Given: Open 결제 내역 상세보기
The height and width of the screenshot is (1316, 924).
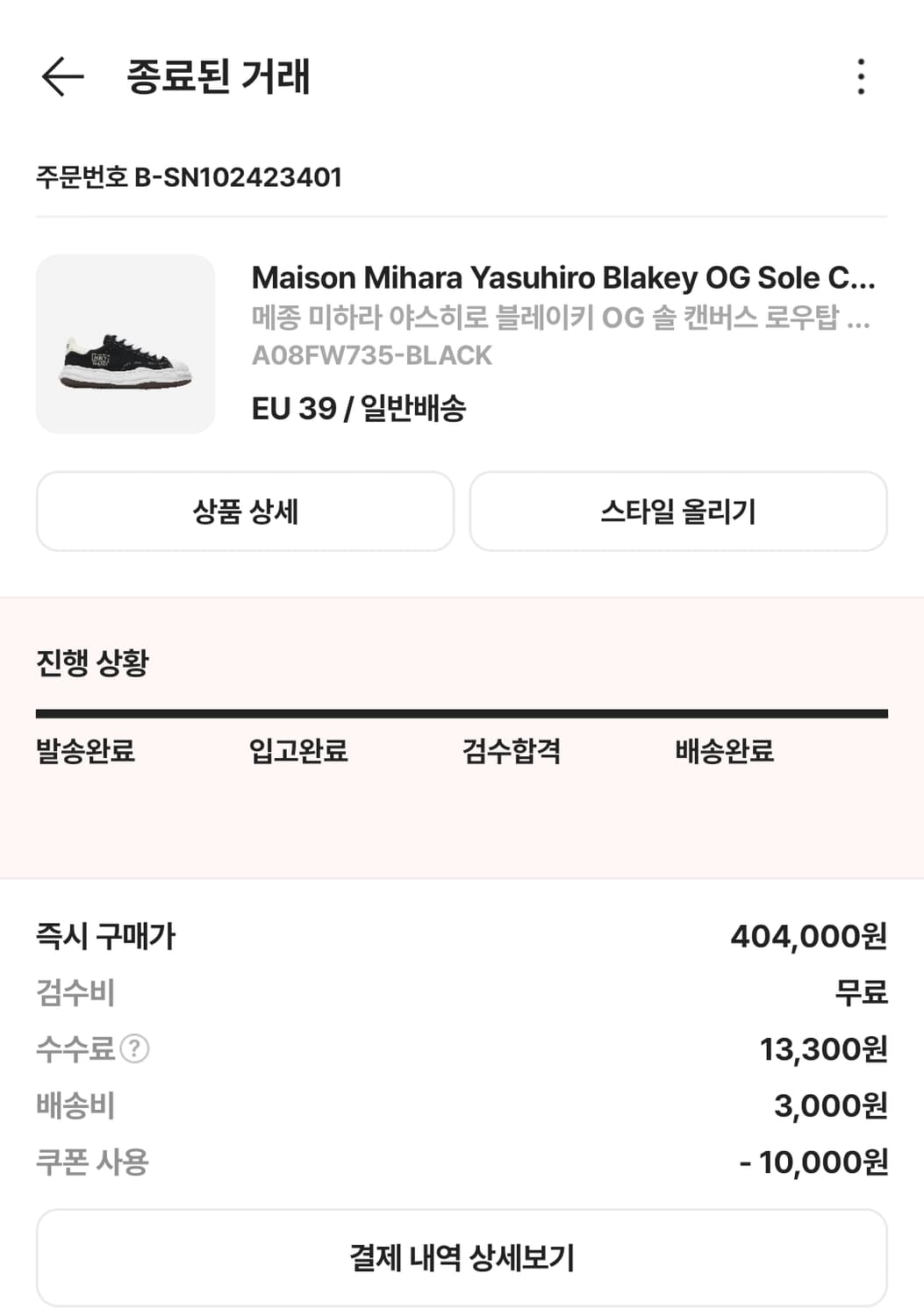Looking at the screenshot, I should (x=462, y=1257).
